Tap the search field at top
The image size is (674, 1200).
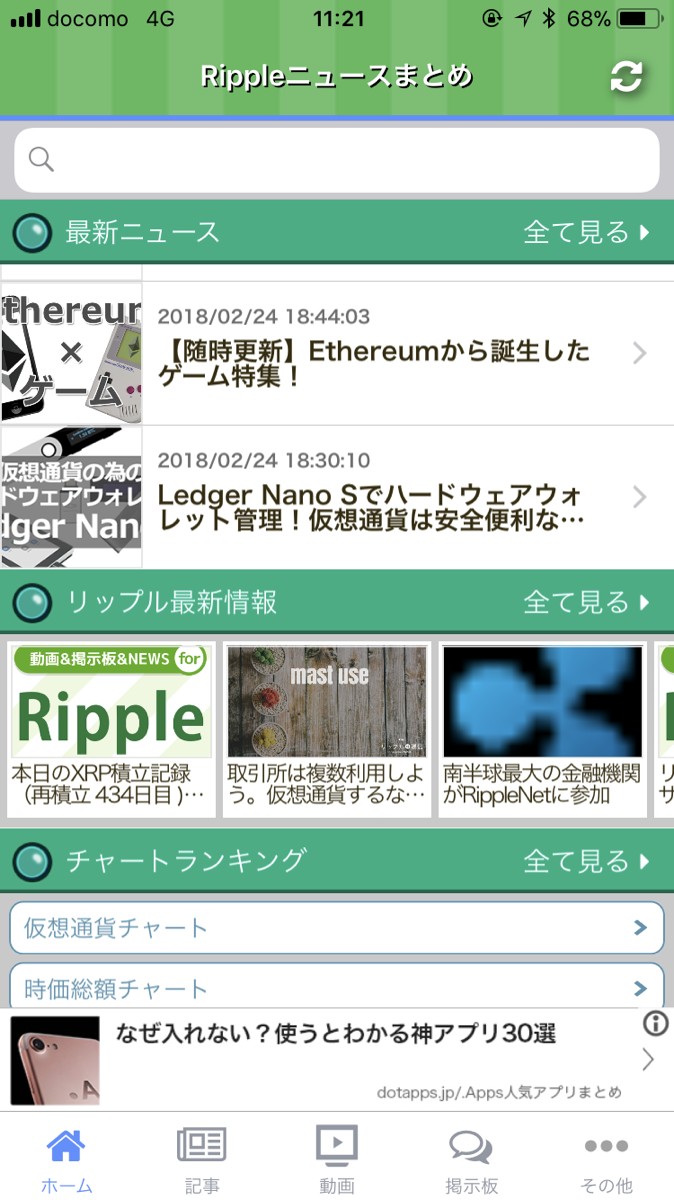coord(337,160)
